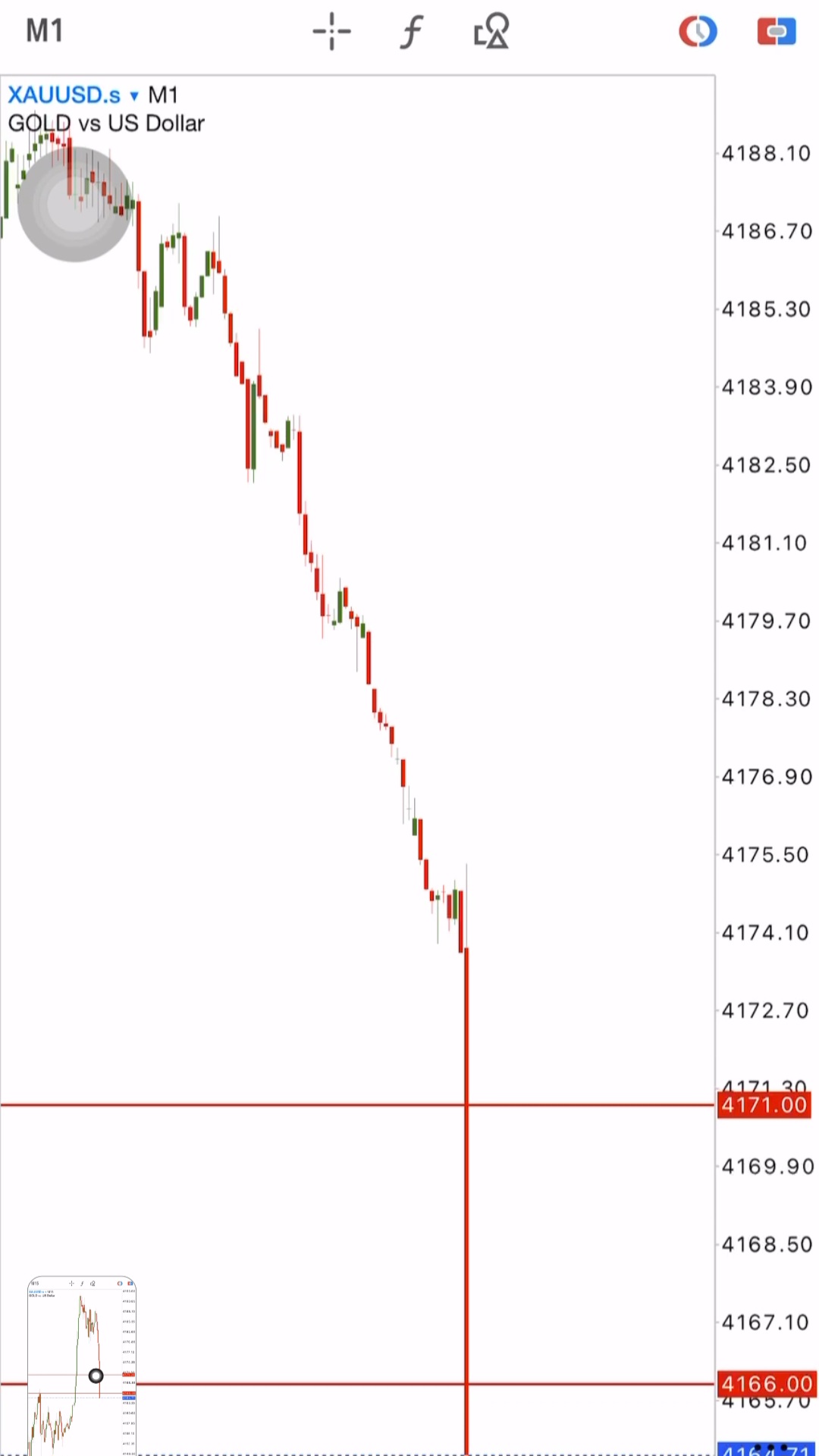This screenshot has width=819, height=1456.
Task: Open the indicators function menu
Action: click(x=411, y=32)
